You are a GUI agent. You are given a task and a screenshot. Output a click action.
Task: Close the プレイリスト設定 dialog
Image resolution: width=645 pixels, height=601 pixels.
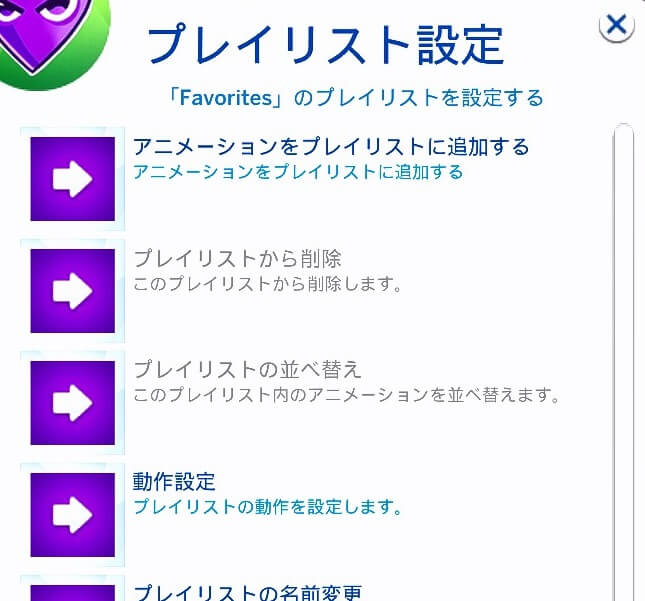point(617,25)
